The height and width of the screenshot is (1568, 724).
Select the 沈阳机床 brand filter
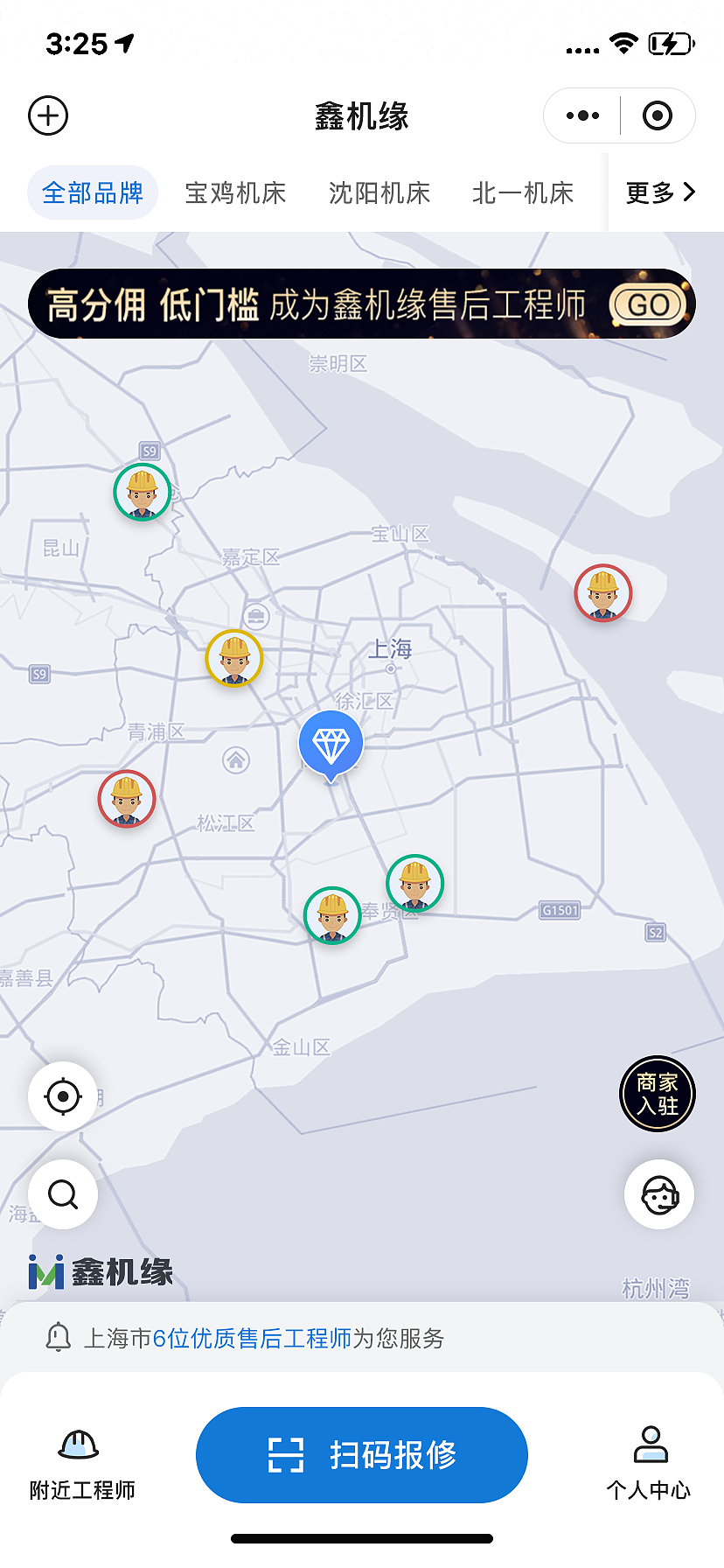pos(379,193)
